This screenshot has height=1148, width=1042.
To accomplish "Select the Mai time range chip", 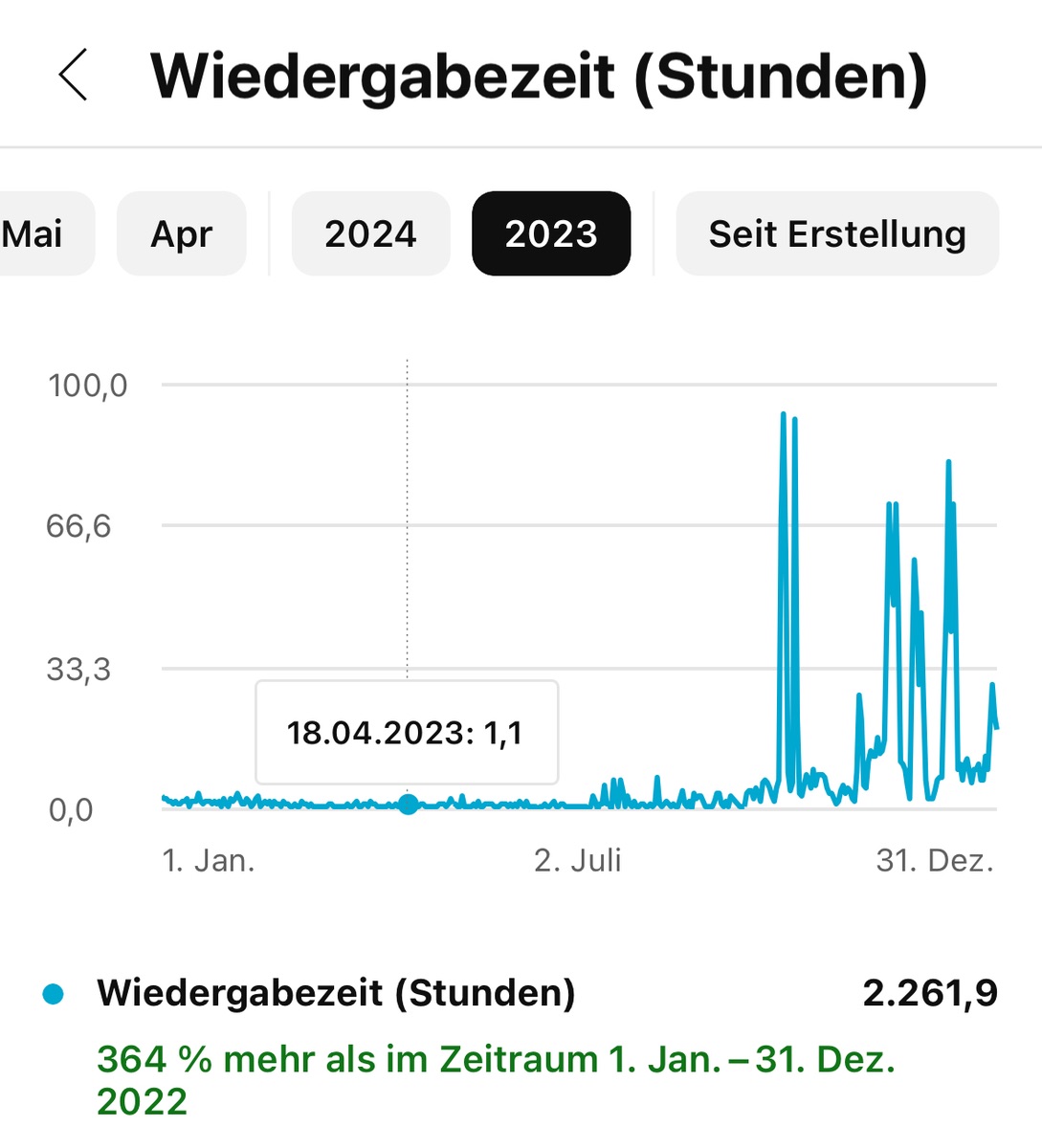I will 38,234.
